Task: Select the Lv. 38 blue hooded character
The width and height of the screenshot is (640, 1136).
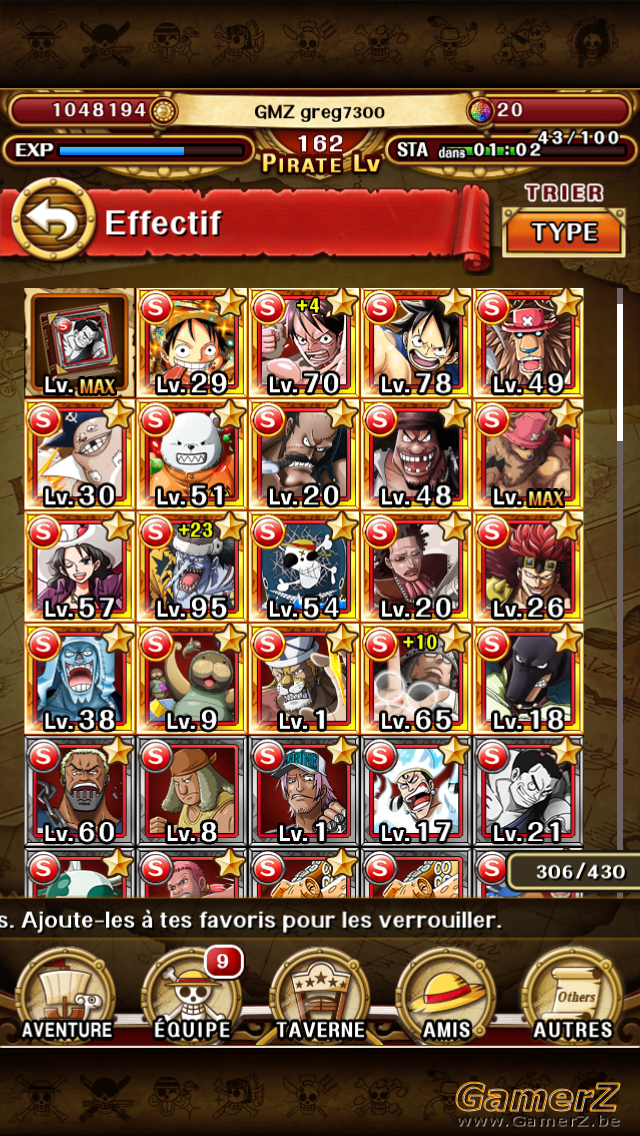Action: tap(80, 679)
